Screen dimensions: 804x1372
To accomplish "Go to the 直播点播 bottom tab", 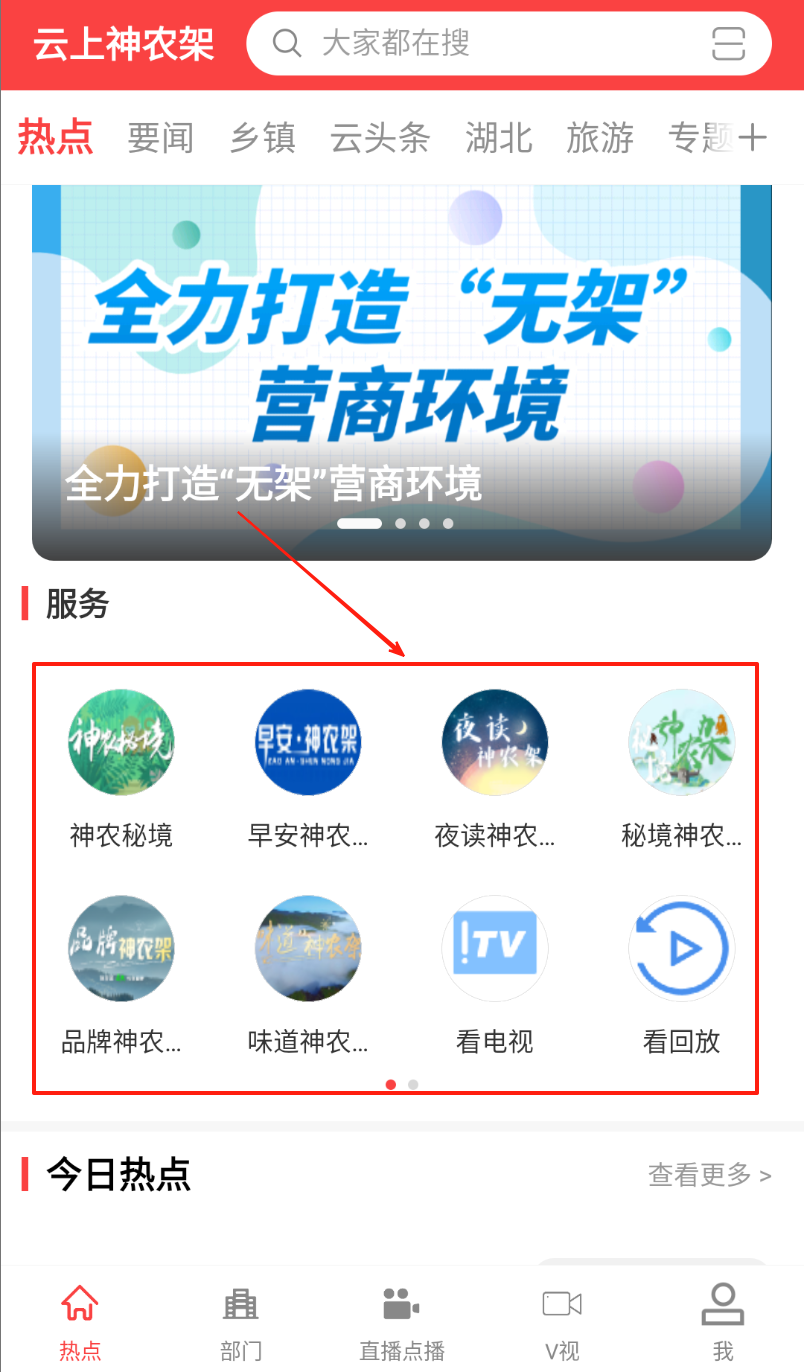I will coord(401,1322).
